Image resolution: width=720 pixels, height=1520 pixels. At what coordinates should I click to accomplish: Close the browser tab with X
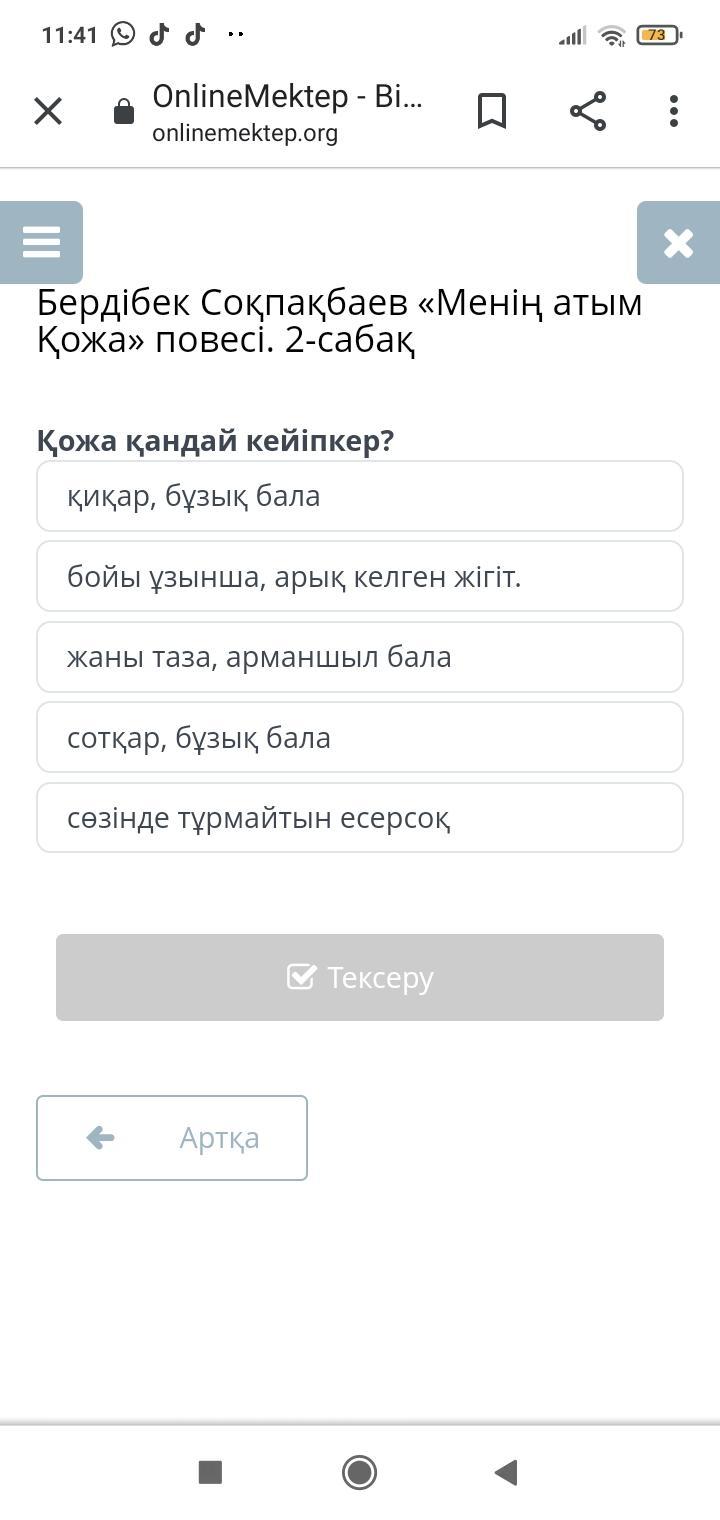[48, 111]
